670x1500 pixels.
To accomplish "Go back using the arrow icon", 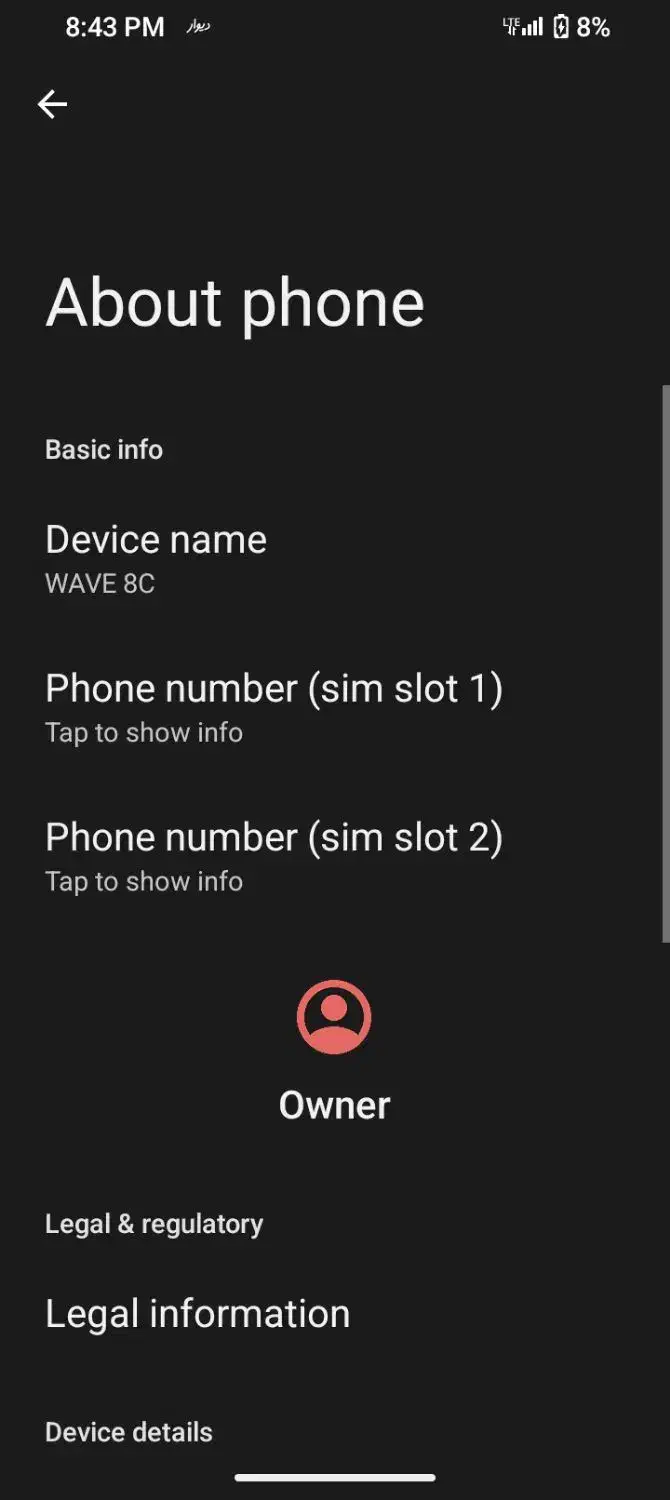I will [x=52, y=104].
